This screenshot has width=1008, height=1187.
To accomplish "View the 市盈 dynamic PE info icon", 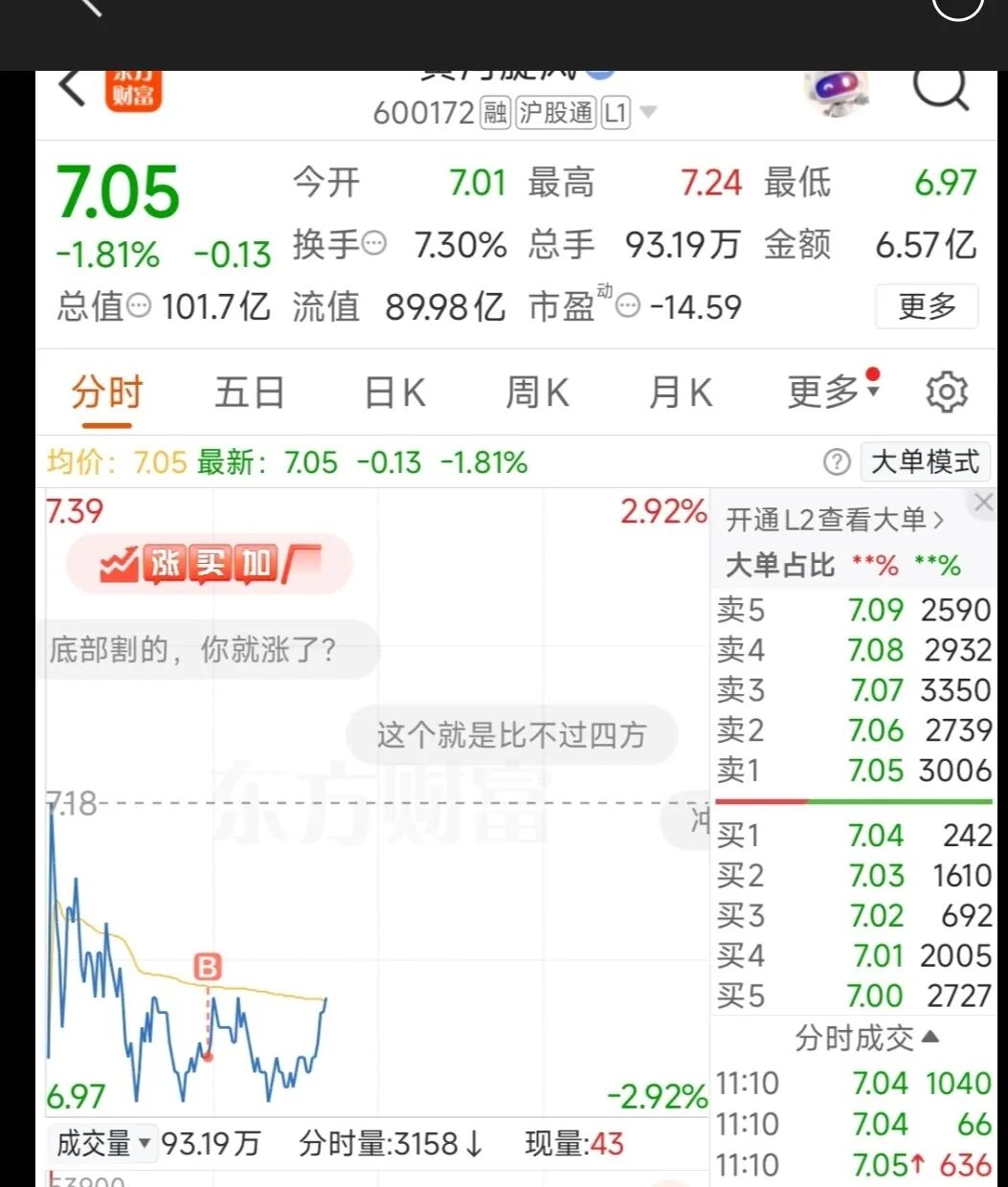I will [x=629, y=306].
